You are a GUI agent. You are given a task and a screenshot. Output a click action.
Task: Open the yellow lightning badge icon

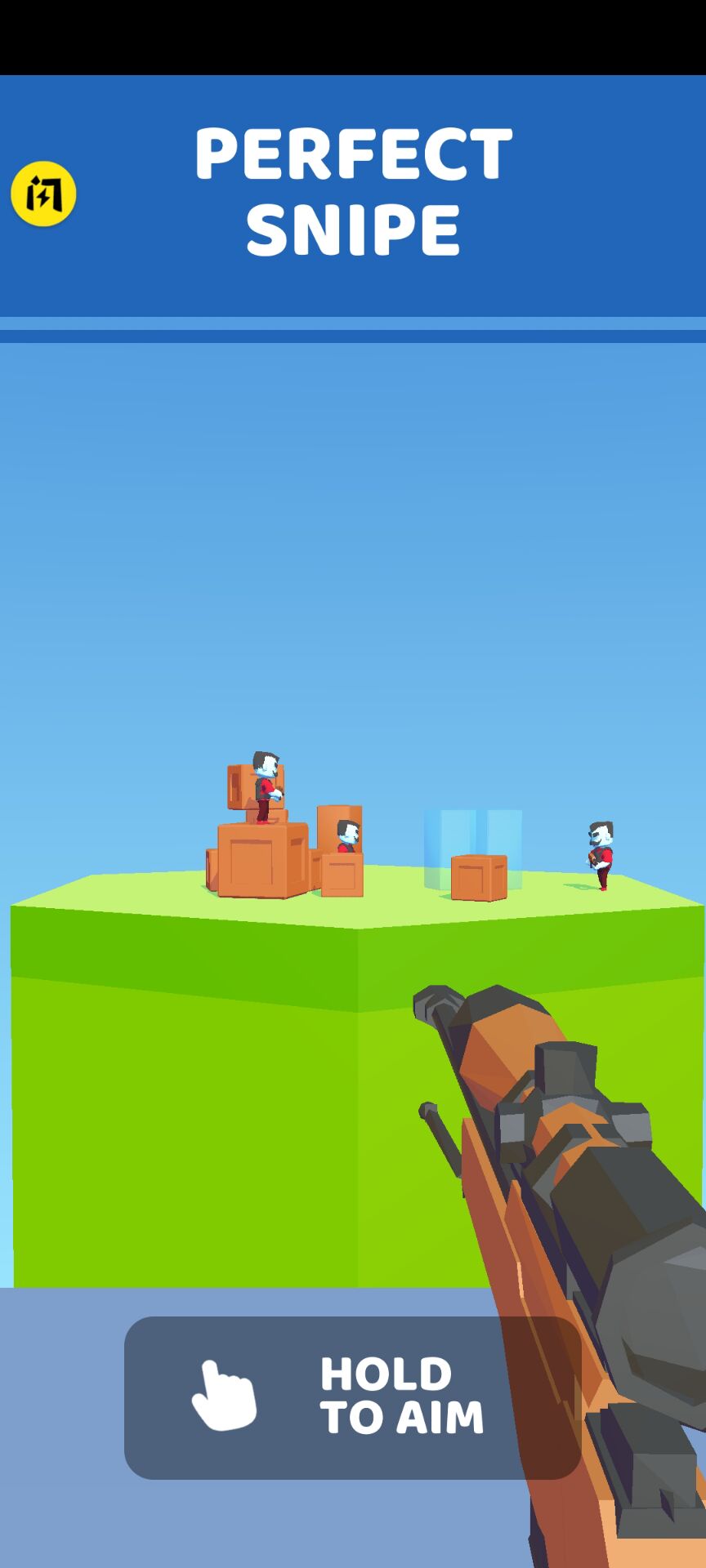click(x=43, y=194)
